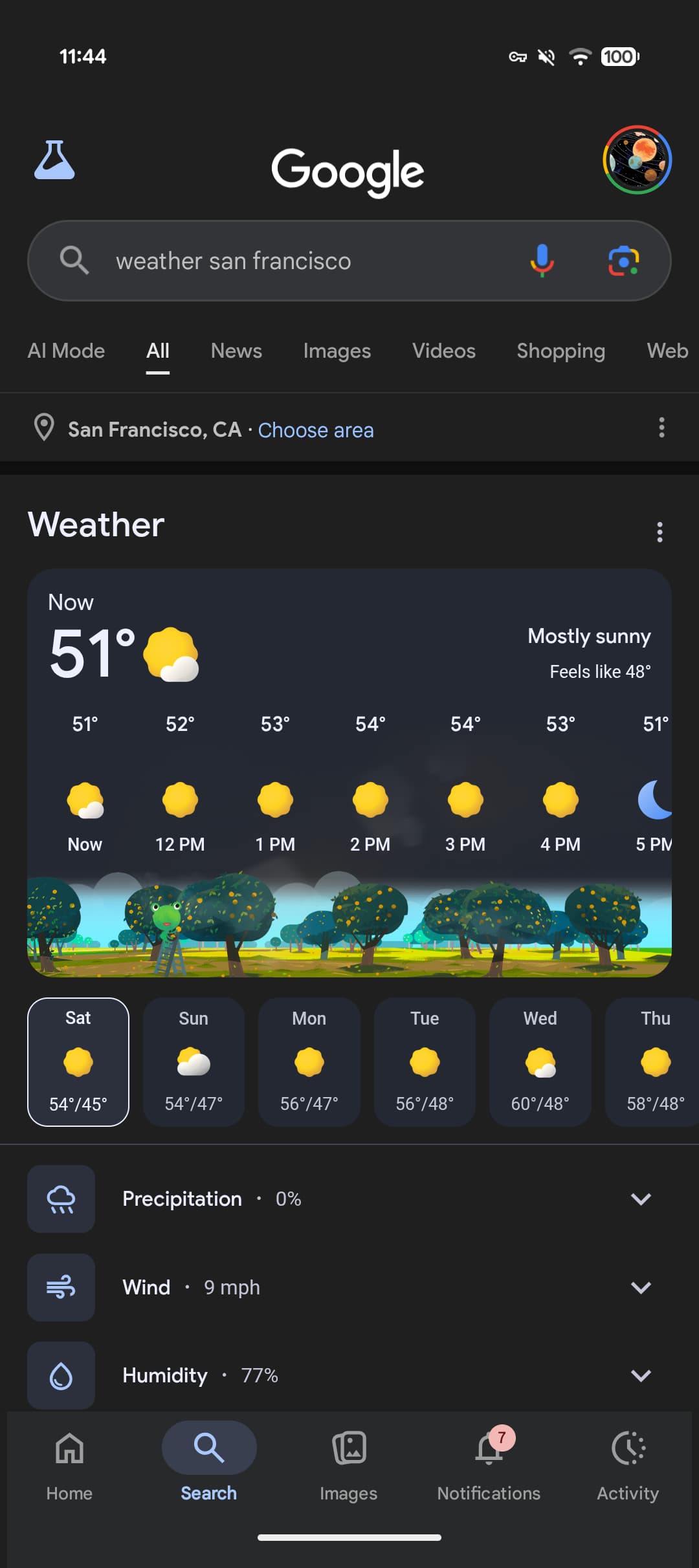Switch to the AI Mode tab
Screen dimensions: 699x1568
point(66,351)
